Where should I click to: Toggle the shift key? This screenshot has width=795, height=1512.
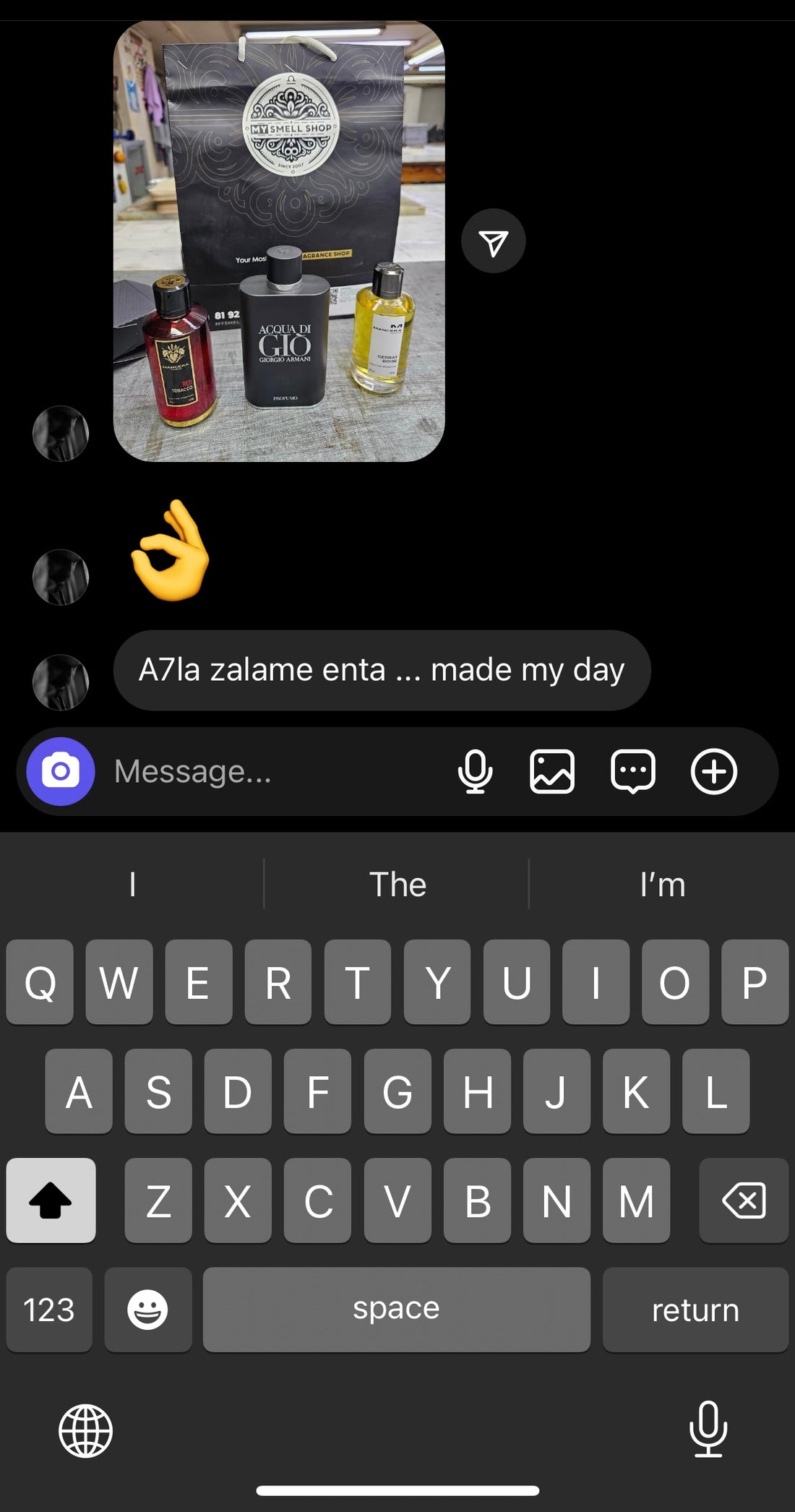pos(51,1200)
